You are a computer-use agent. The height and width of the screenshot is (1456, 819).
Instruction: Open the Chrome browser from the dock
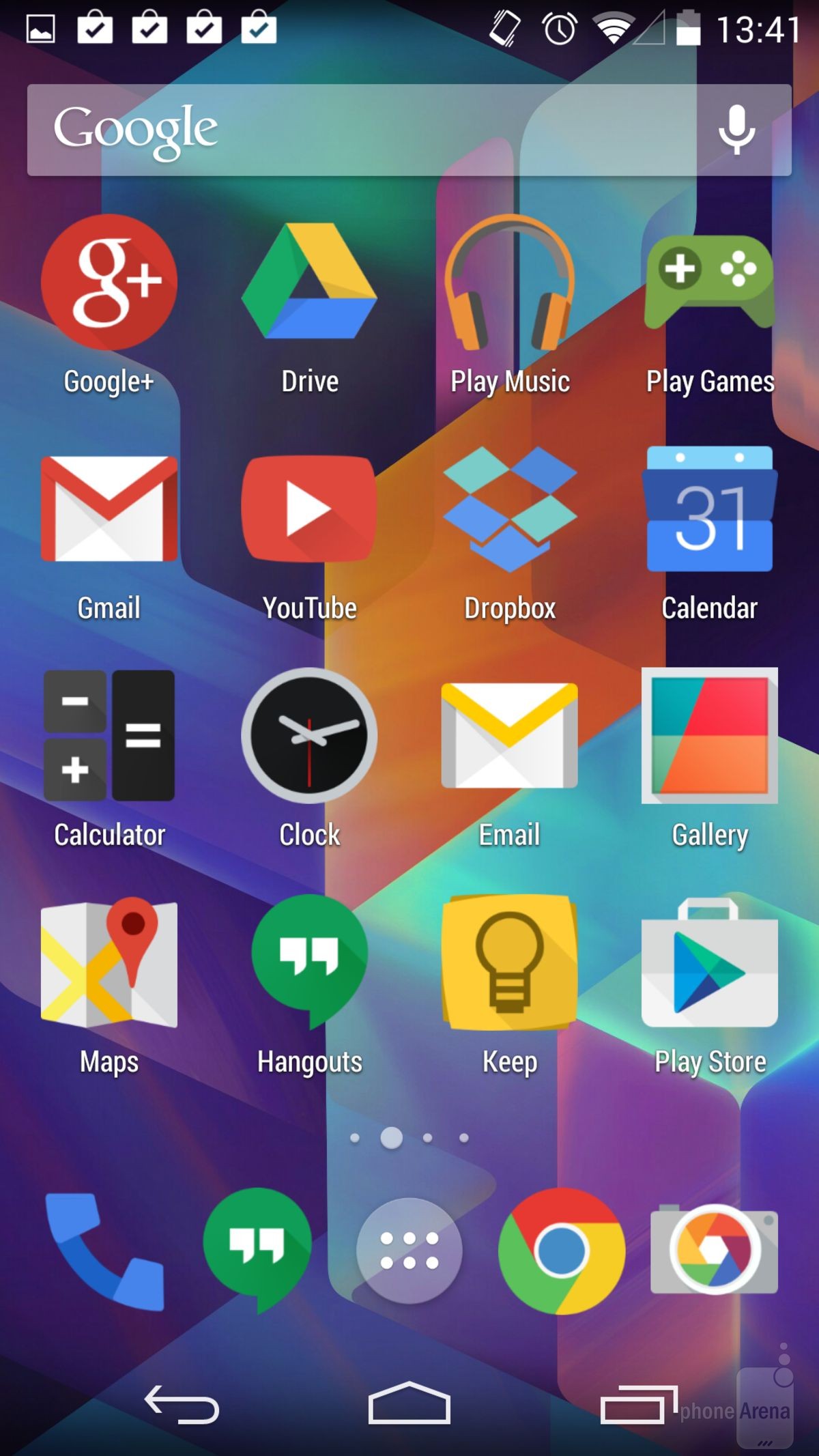(561, 1249)
